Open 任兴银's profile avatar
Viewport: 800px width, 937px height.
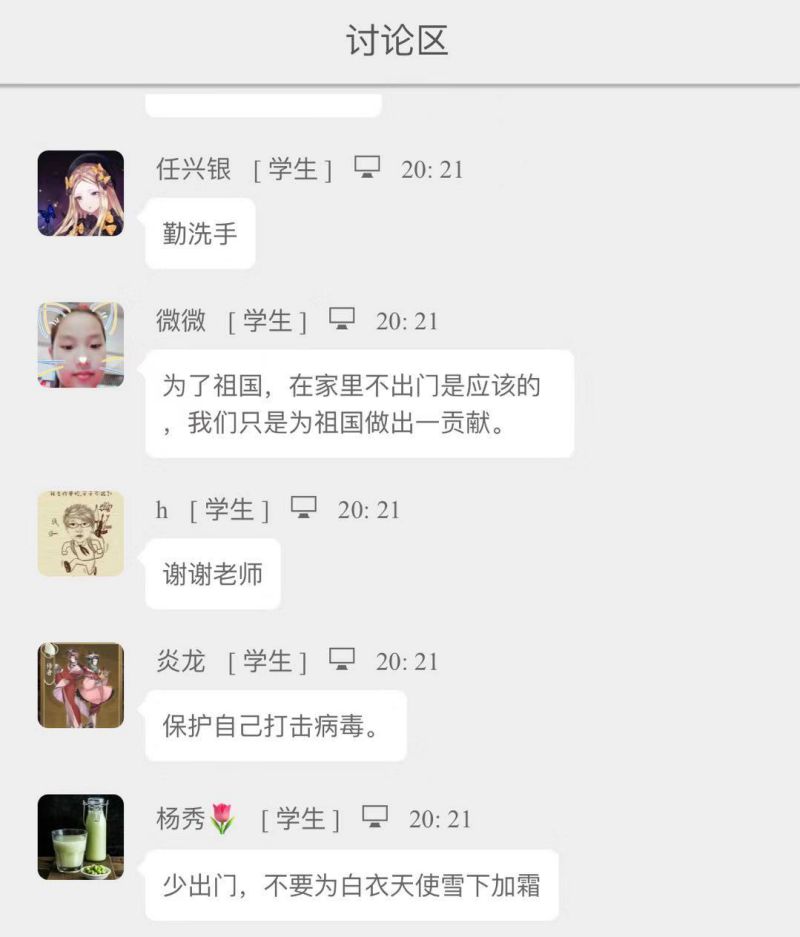pos(81,193)
